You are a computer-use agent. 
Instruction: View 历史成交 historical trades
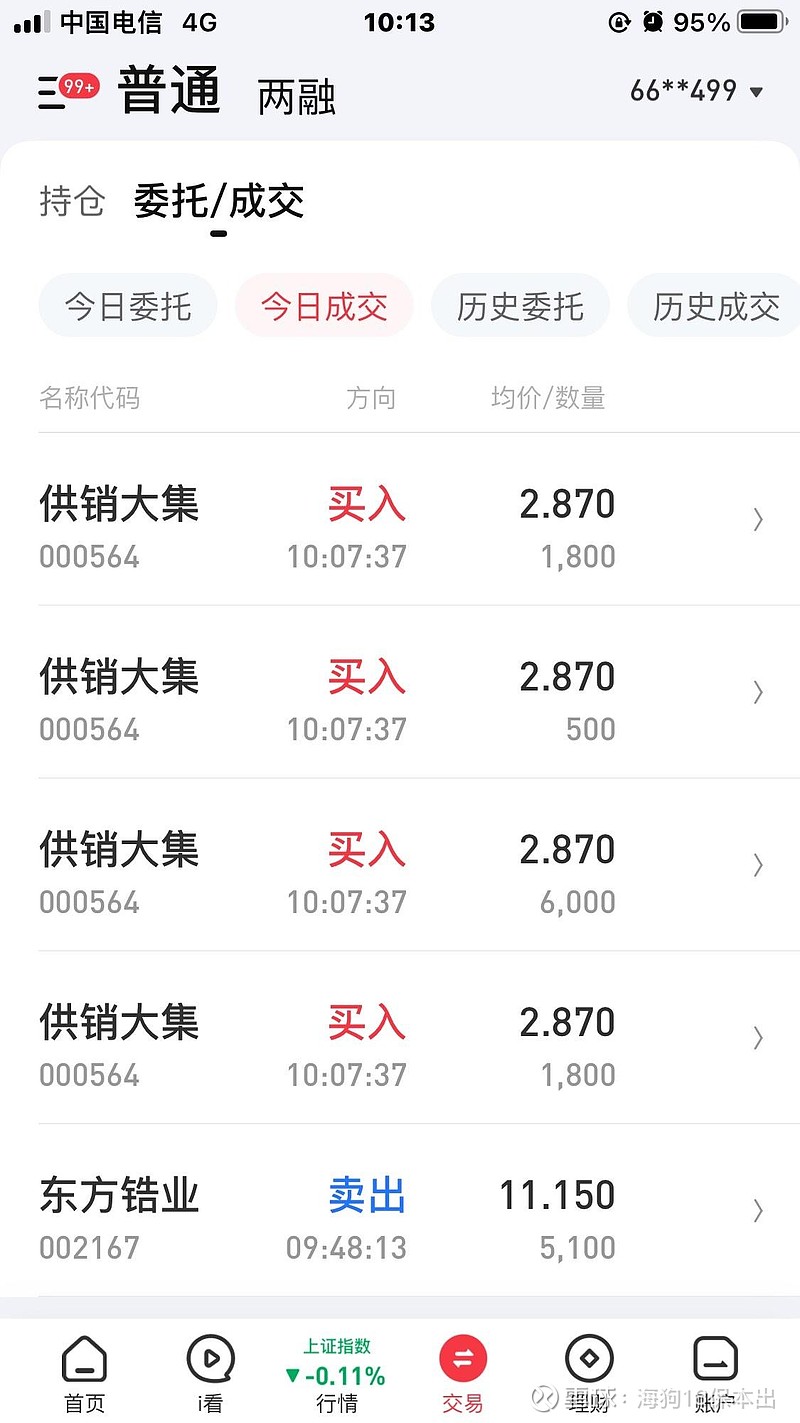(716, 308)
